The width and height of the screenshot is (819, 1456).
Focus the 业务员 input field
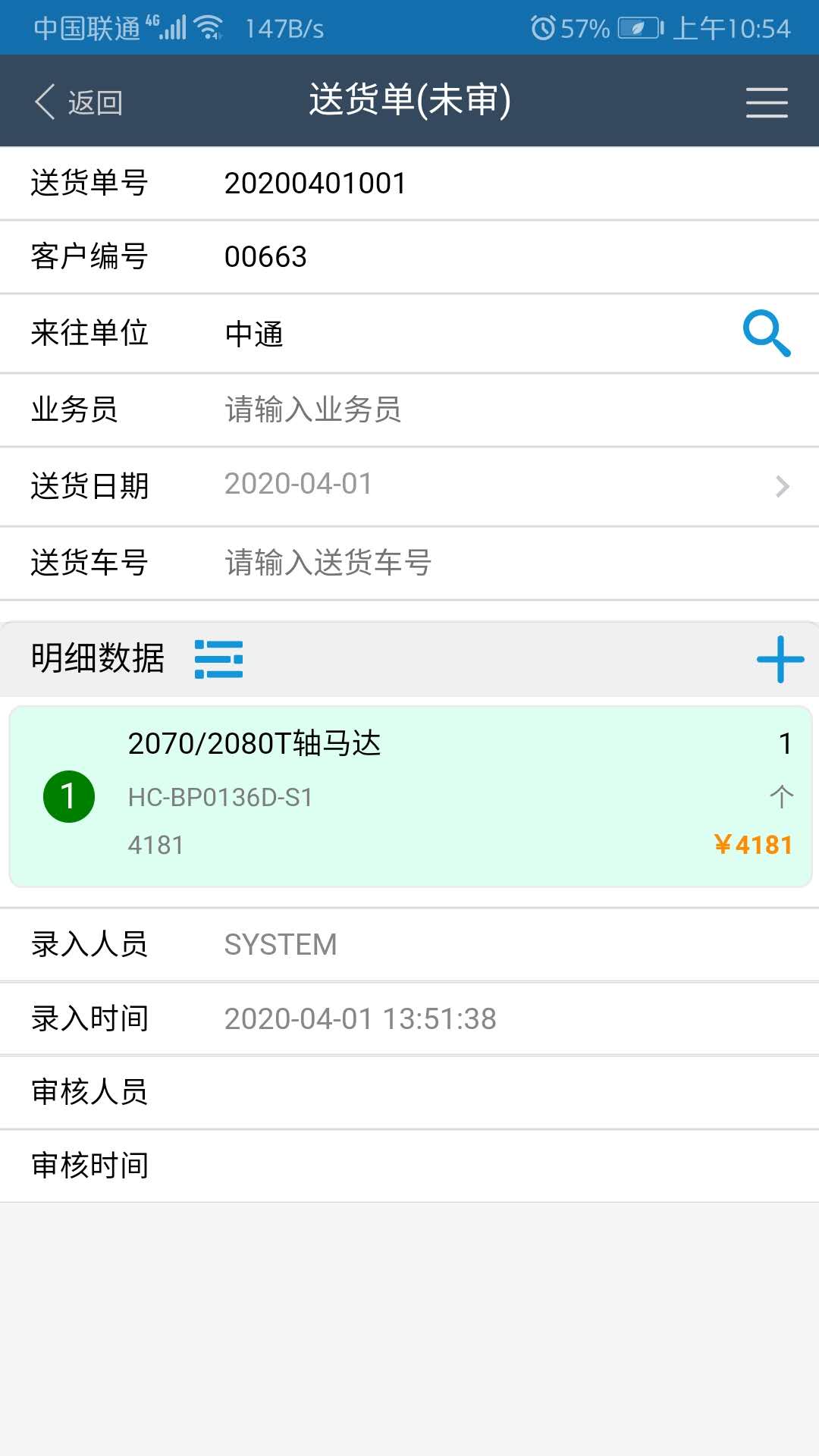(455, 409)
